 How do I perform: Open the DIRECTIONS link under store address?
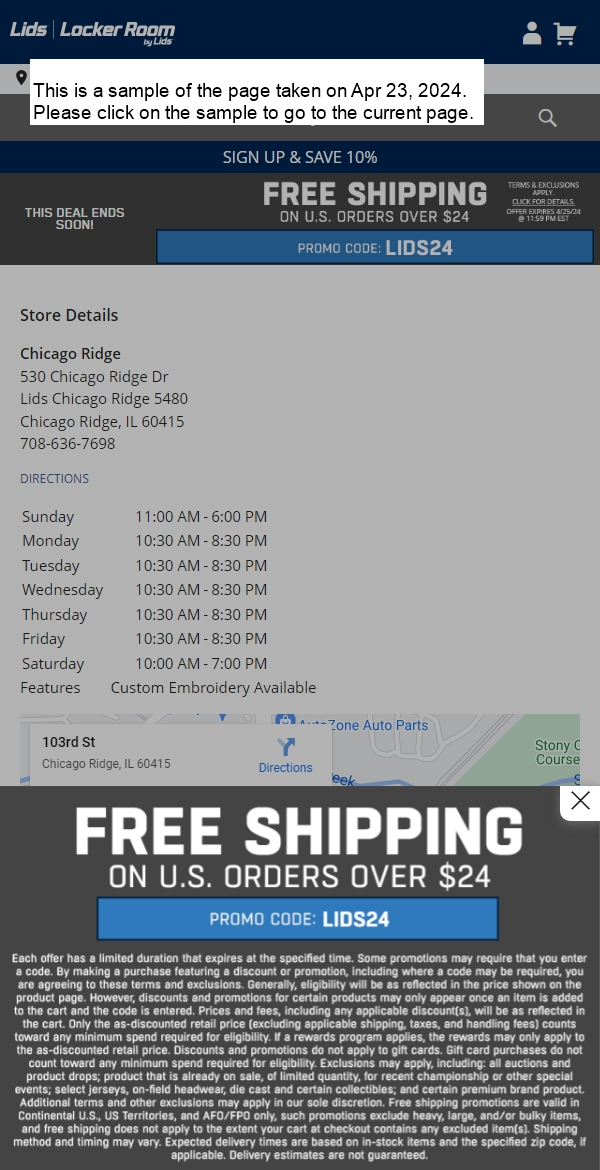click(55, 479)
